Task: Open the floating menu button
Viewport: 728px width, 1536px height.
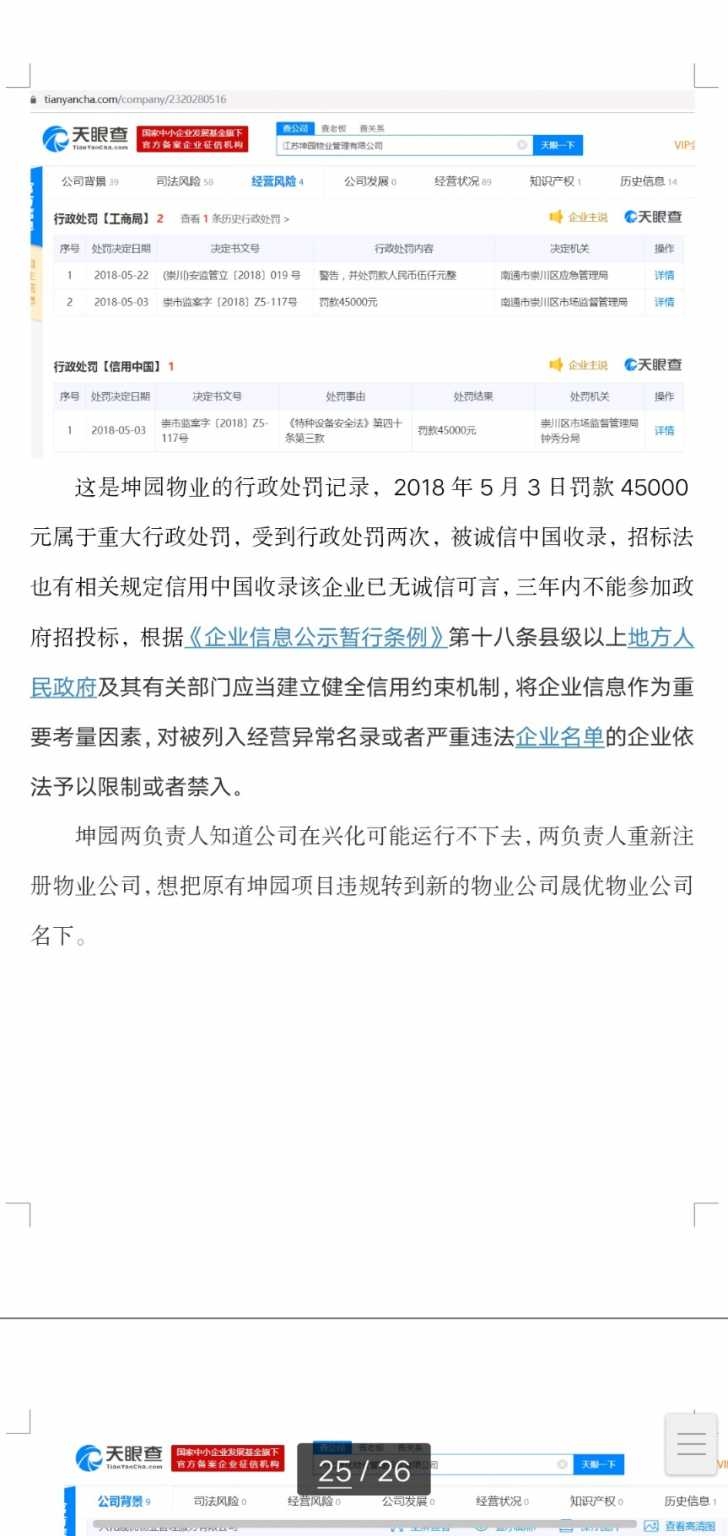Action: [x=691, y=1444]
